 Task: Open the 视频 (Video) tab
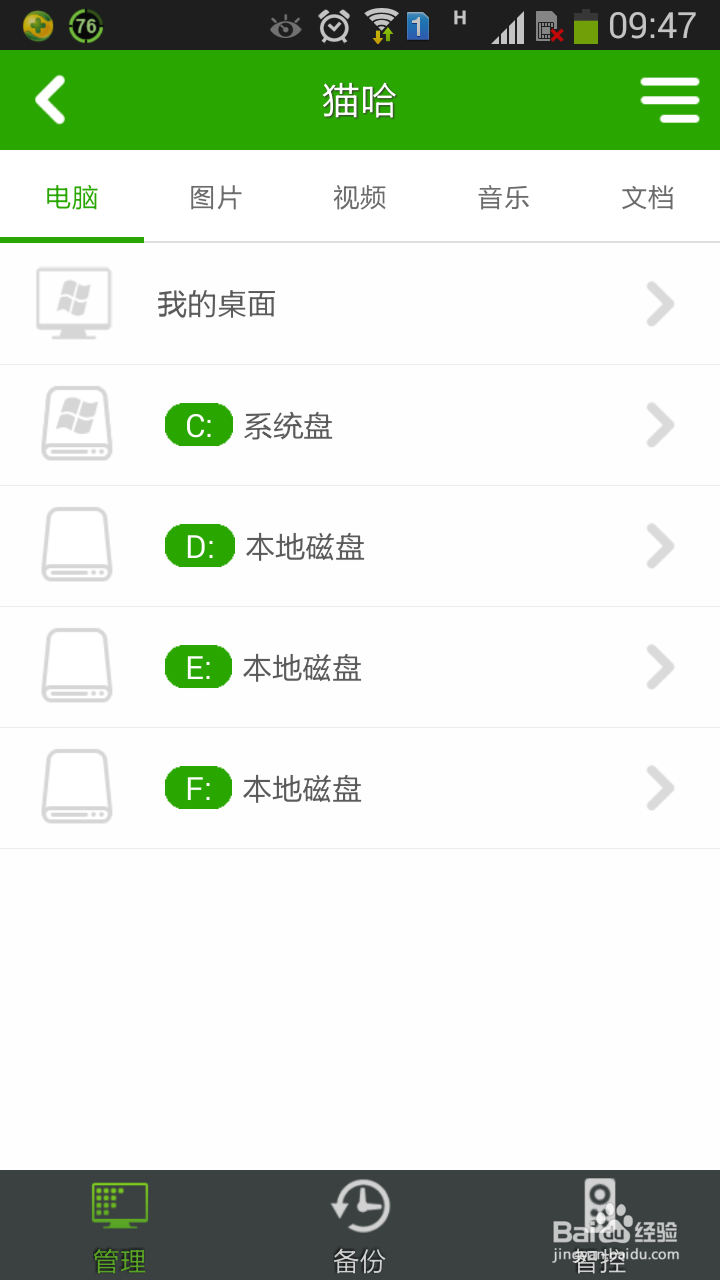coord(360,197)
